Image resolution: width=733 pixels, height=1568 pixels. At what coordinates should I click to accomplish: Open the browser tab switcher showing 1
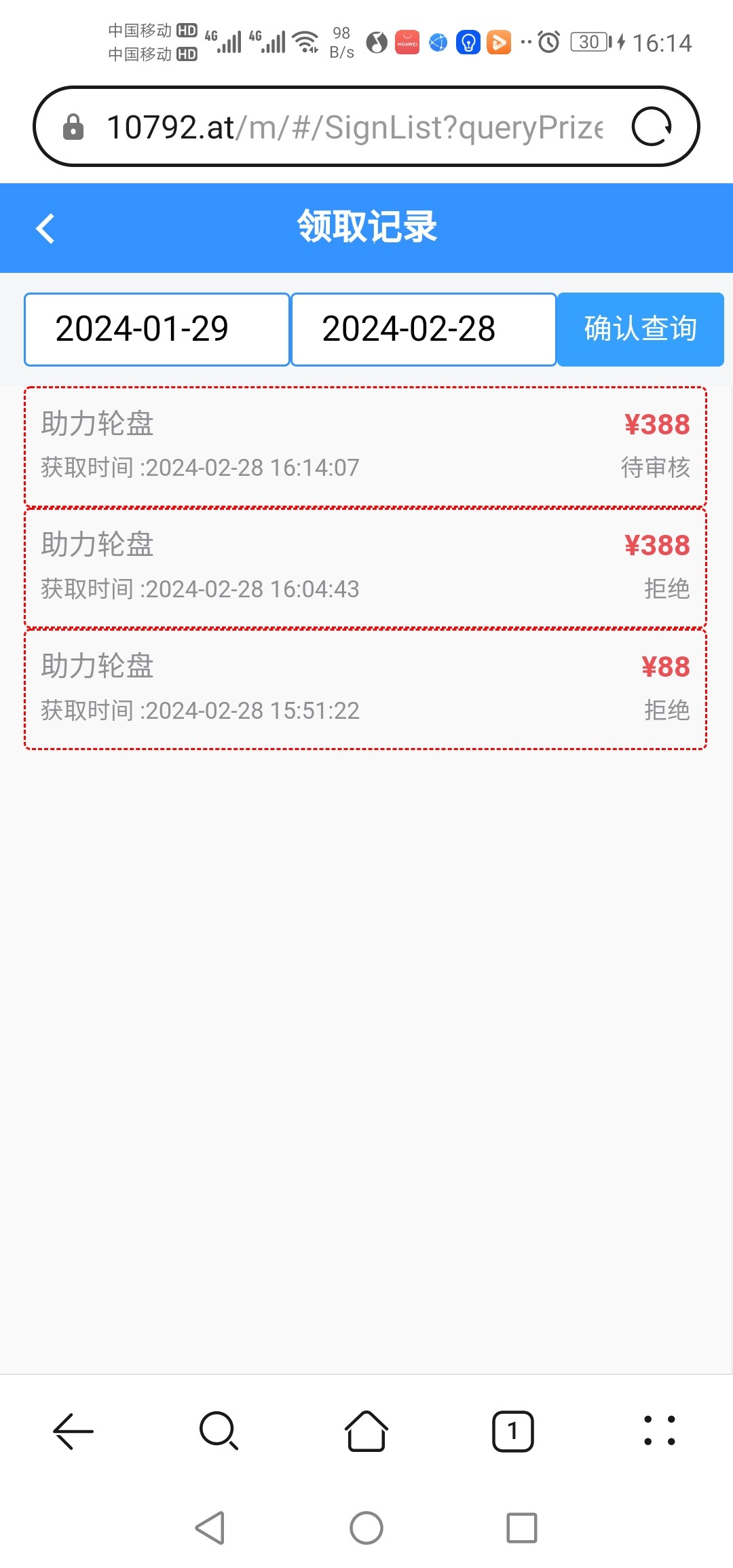click(513, 1431)
